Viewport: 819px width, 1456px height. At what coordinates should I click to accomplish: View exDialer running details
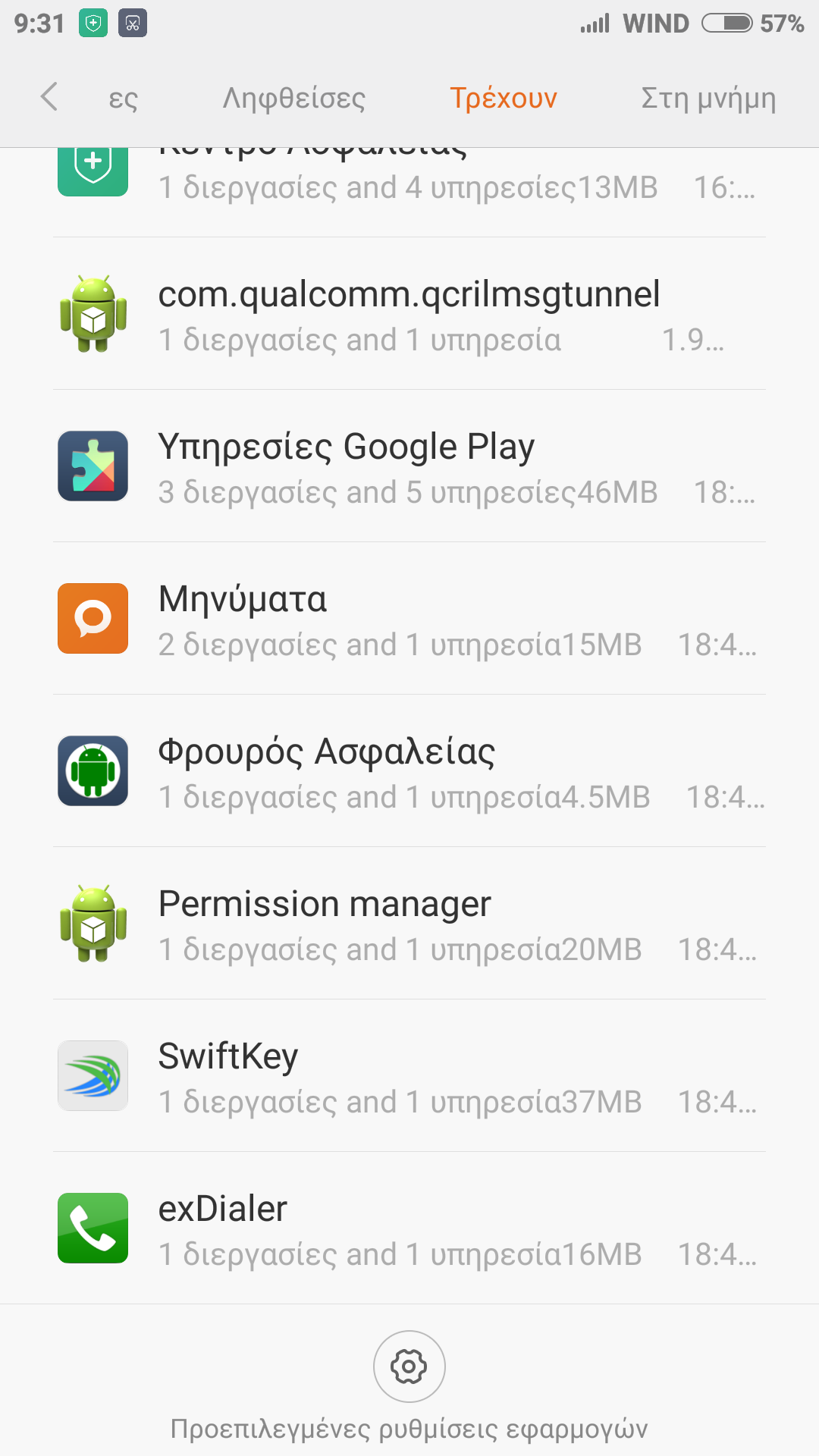[x=409, y=1229]
